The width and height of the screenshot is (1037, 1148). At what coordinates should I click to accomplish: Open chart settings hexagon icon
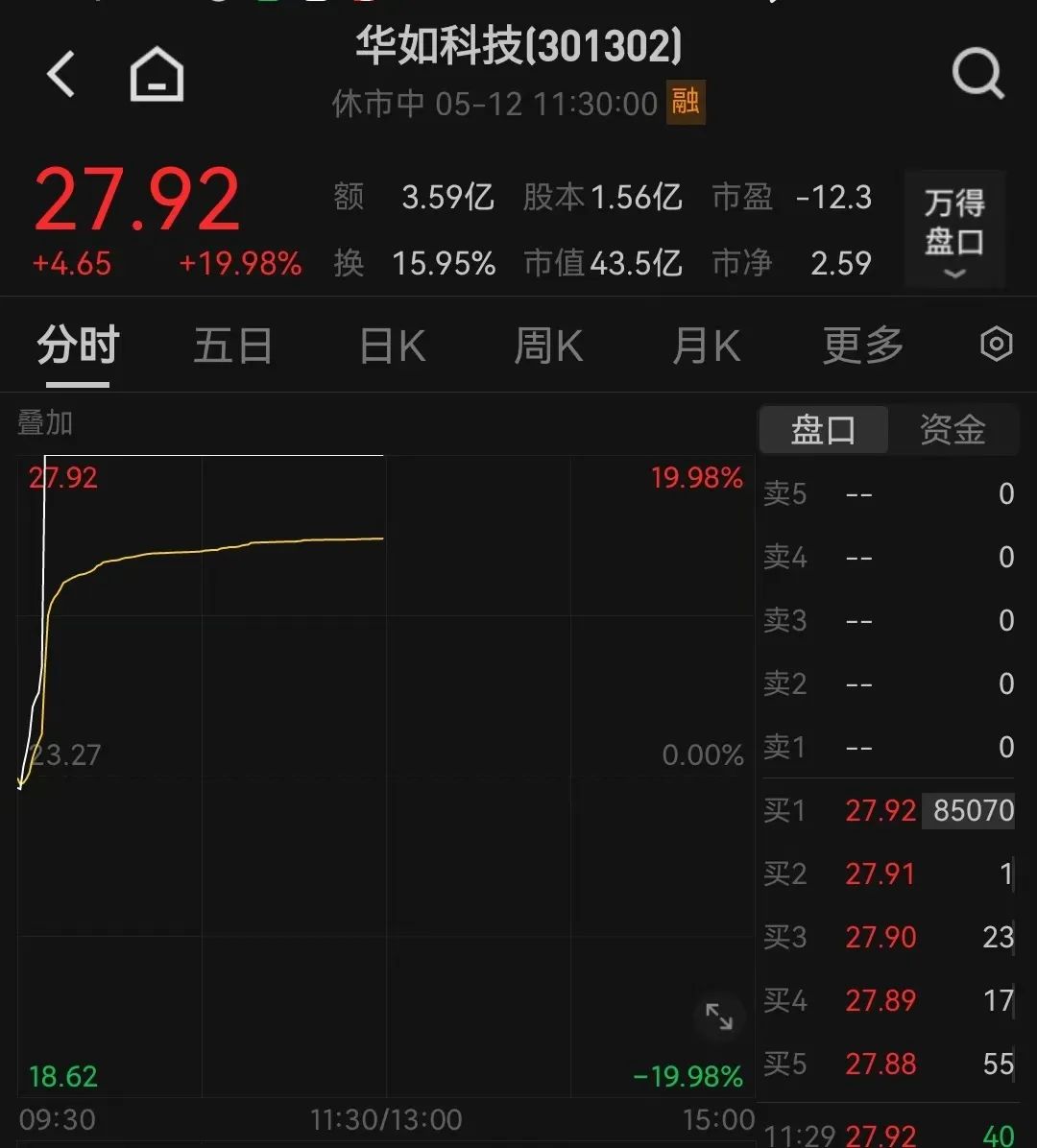996,345
